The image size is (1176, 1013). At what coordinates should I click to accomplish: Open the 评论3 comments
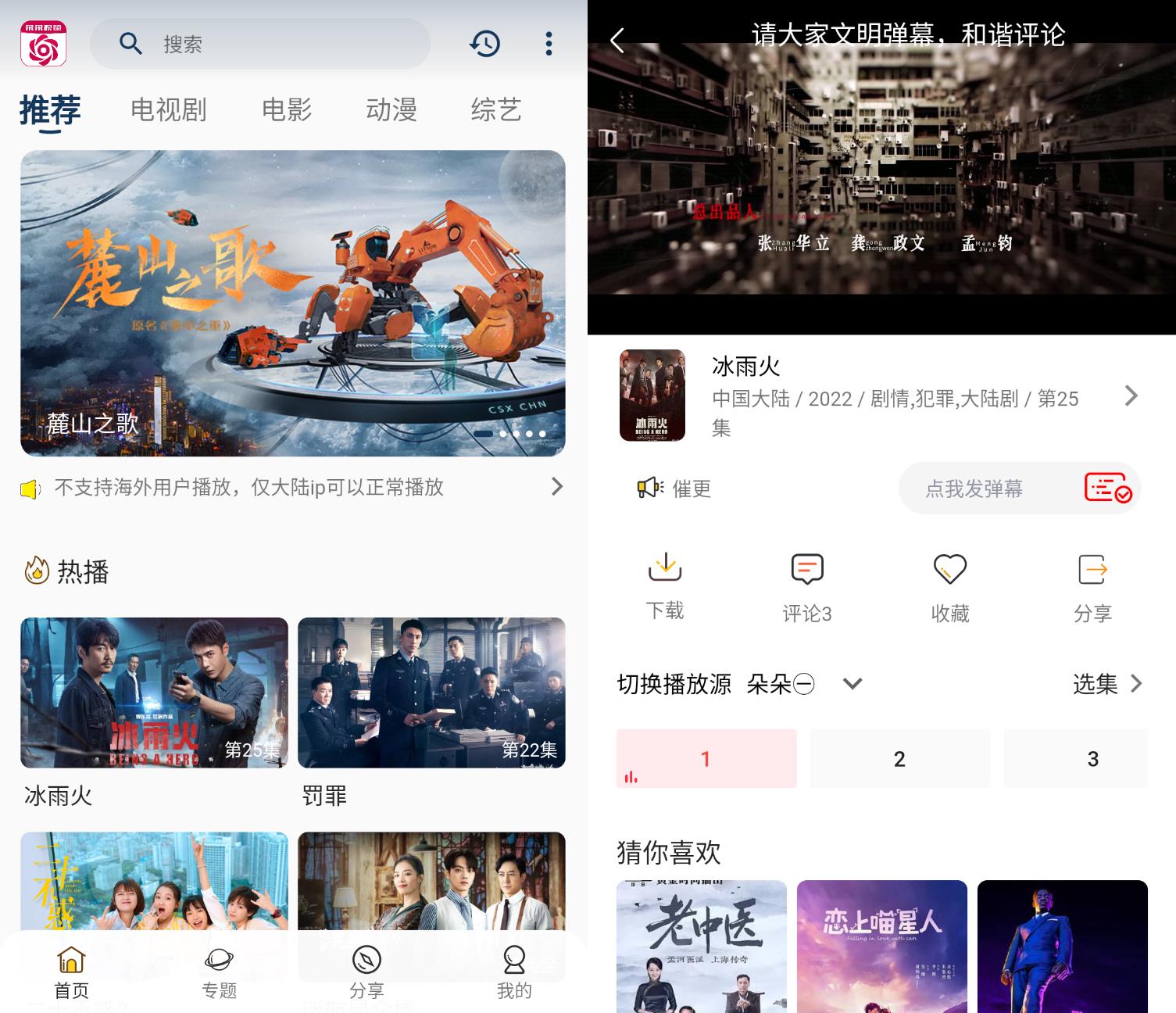pyautogui.click(x=807, y=588)
